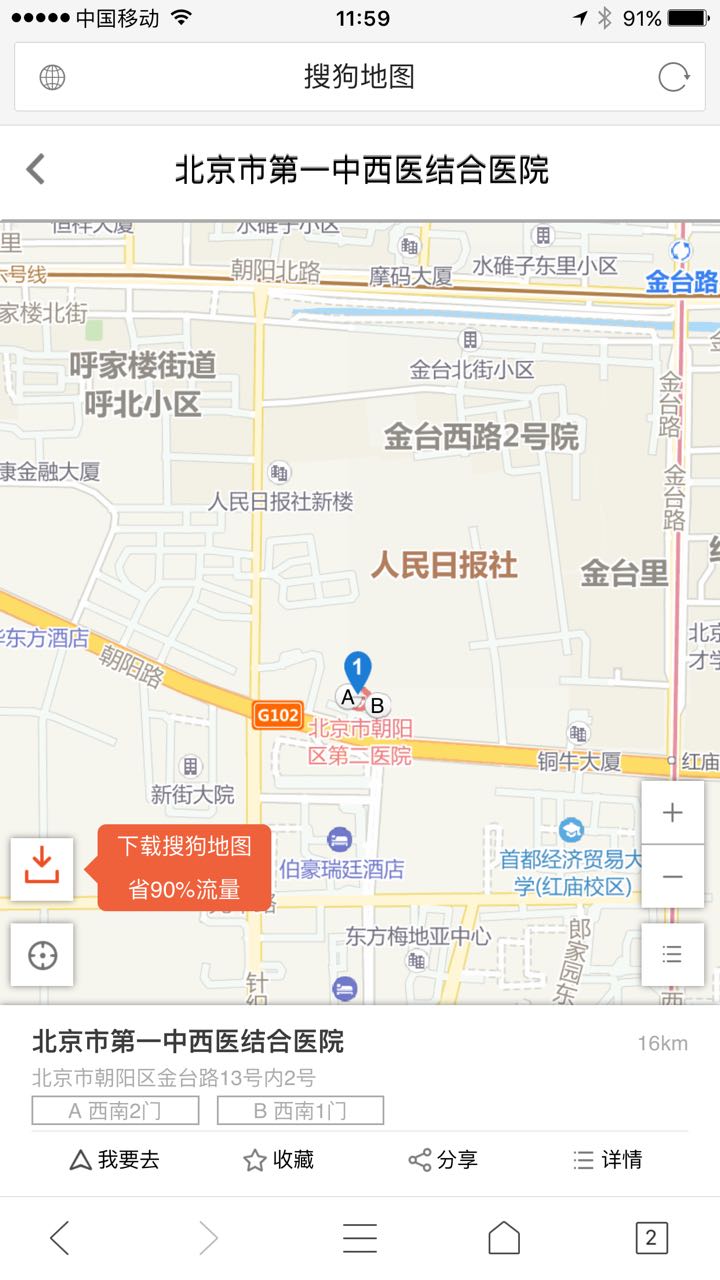Get directions with 我要去
720x1280 pixels.
point(114,1160)
